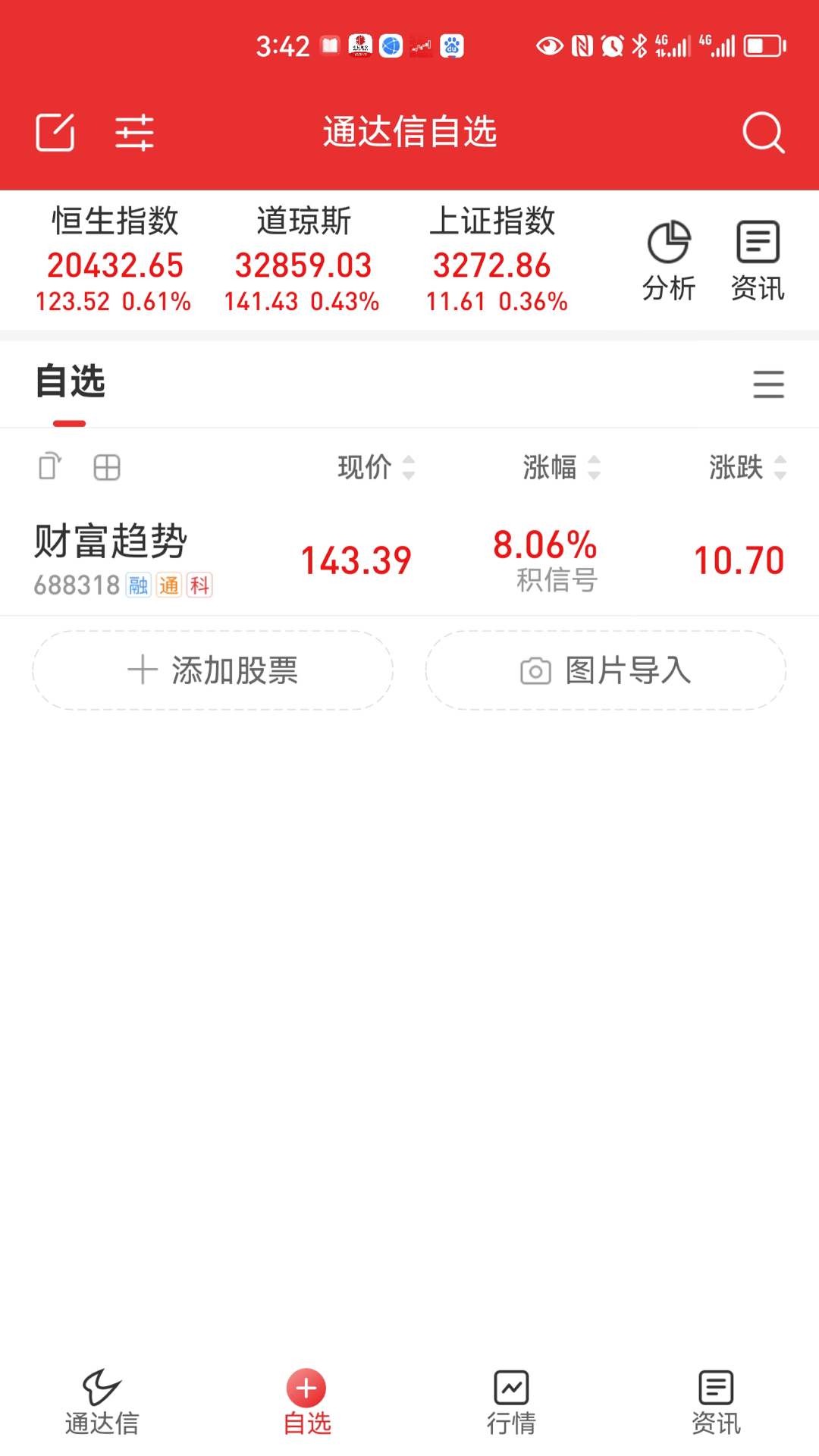Open the list layout icon right of 自选
819x1456 pixels.
coord(768,385)
